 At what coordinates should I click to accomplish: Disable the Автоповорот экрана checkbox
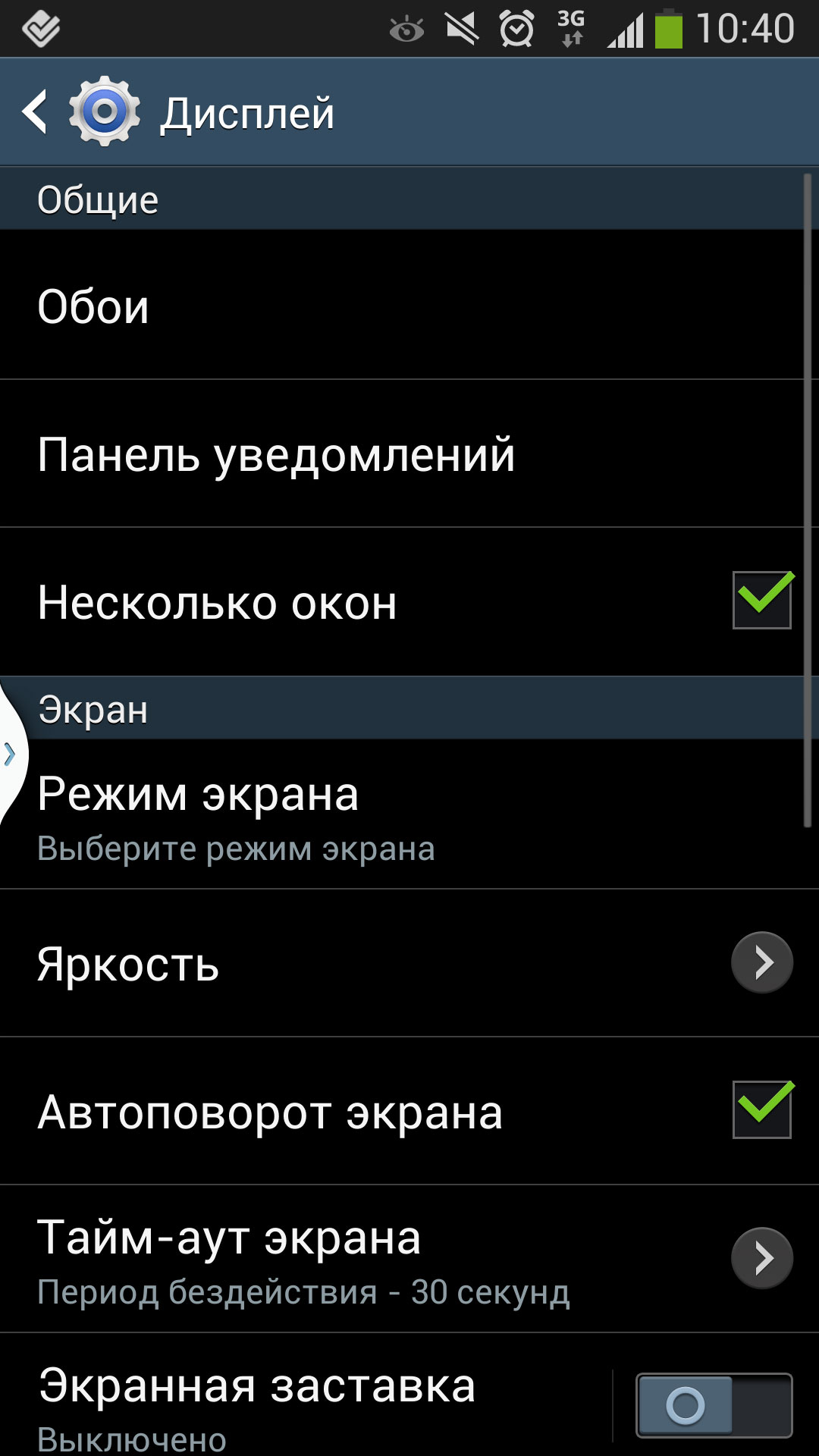761,1110
